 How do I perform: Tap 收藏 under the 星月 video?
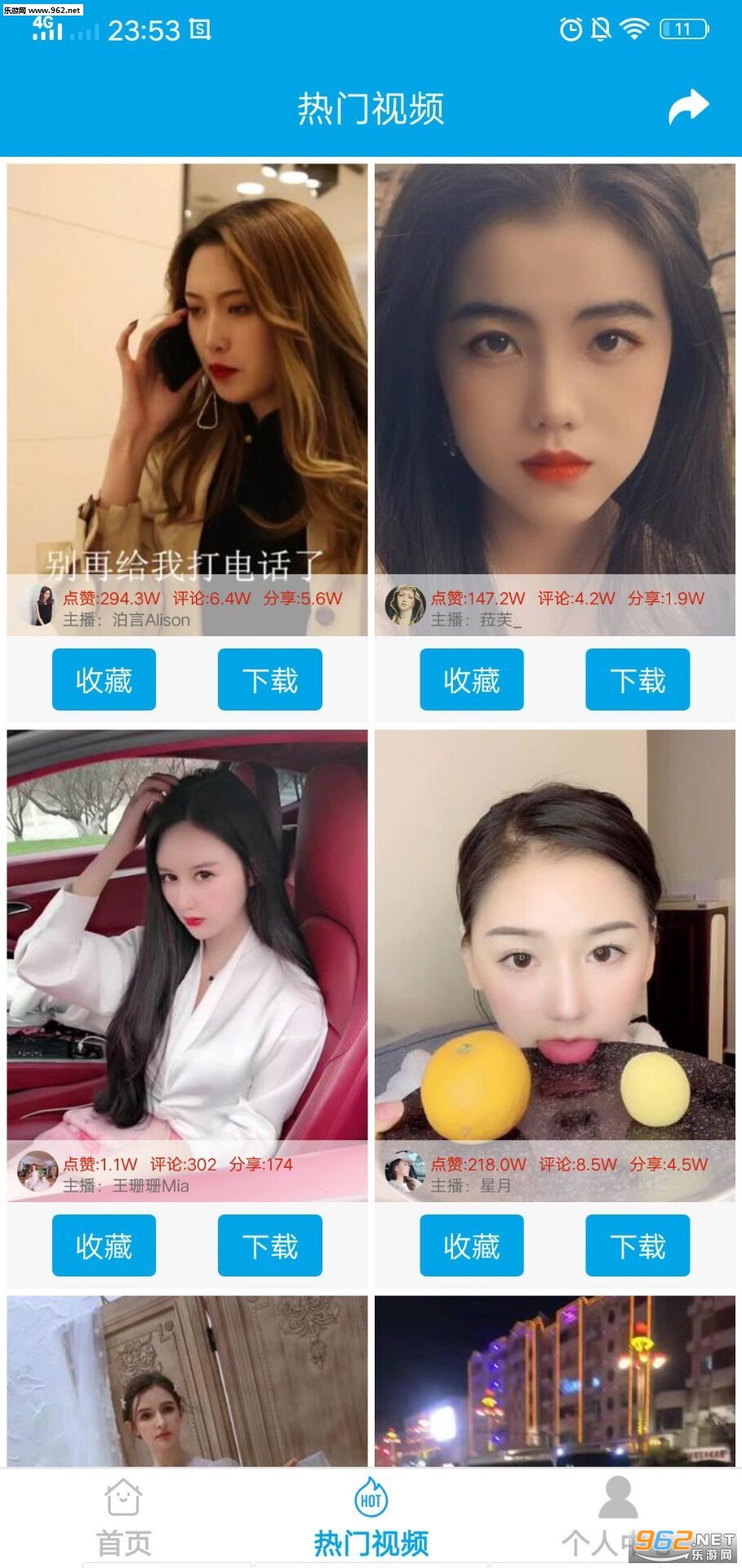472,1245
